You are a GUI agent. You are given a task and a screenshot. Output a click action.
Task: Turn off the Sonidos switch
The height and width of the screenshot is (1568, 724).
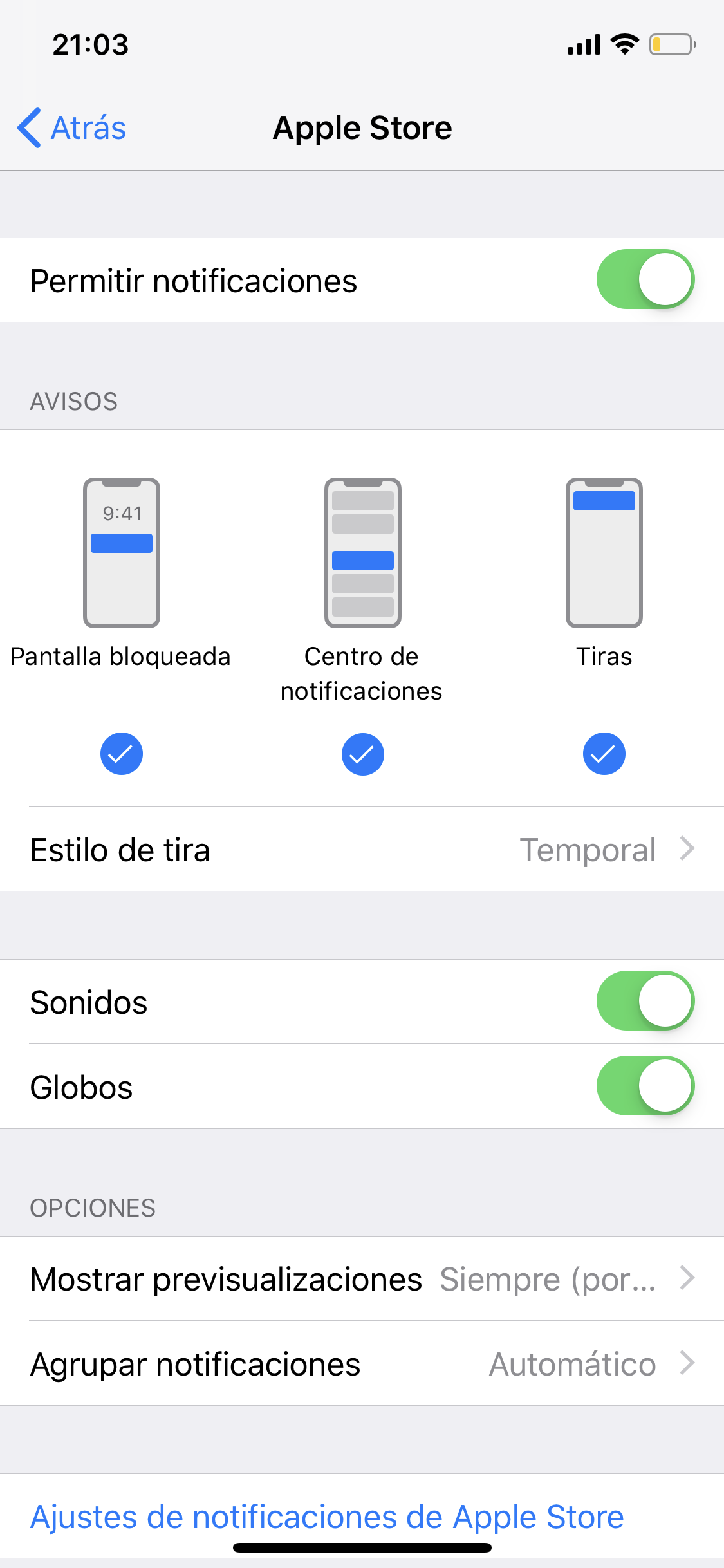pyautogui.click(x=645, y=1002)
